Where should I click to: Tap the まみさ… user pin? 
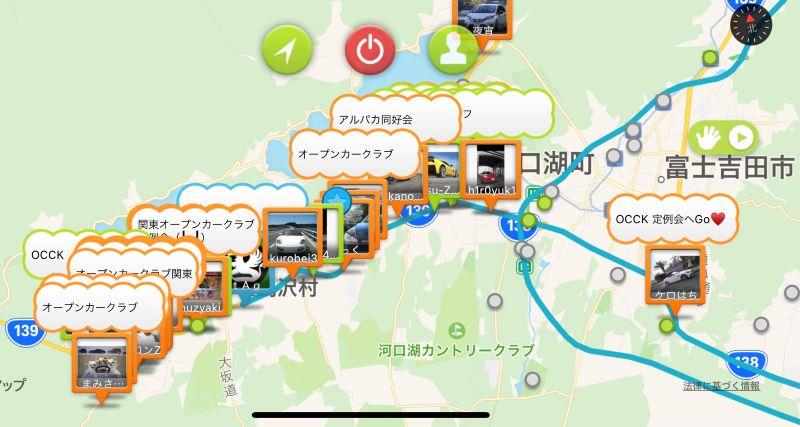(x=101, y=362)
